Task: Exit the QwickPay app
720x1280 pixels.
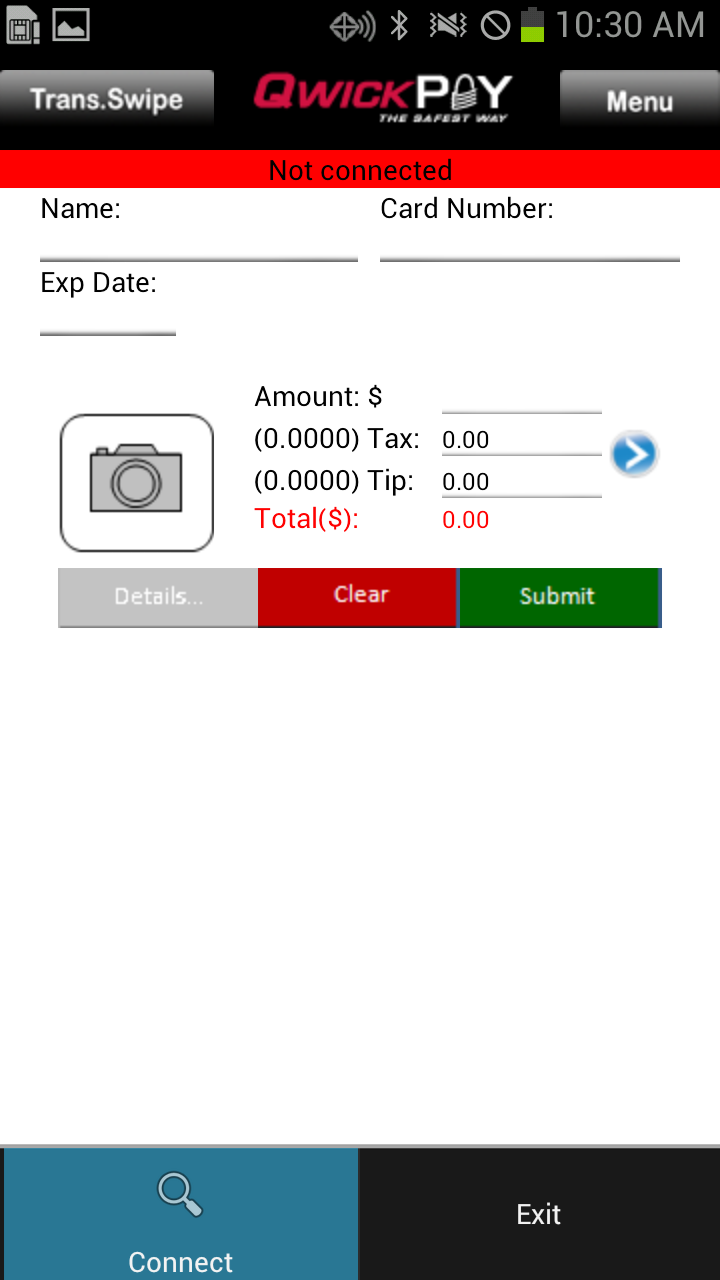Action: tap(539, 1214)
